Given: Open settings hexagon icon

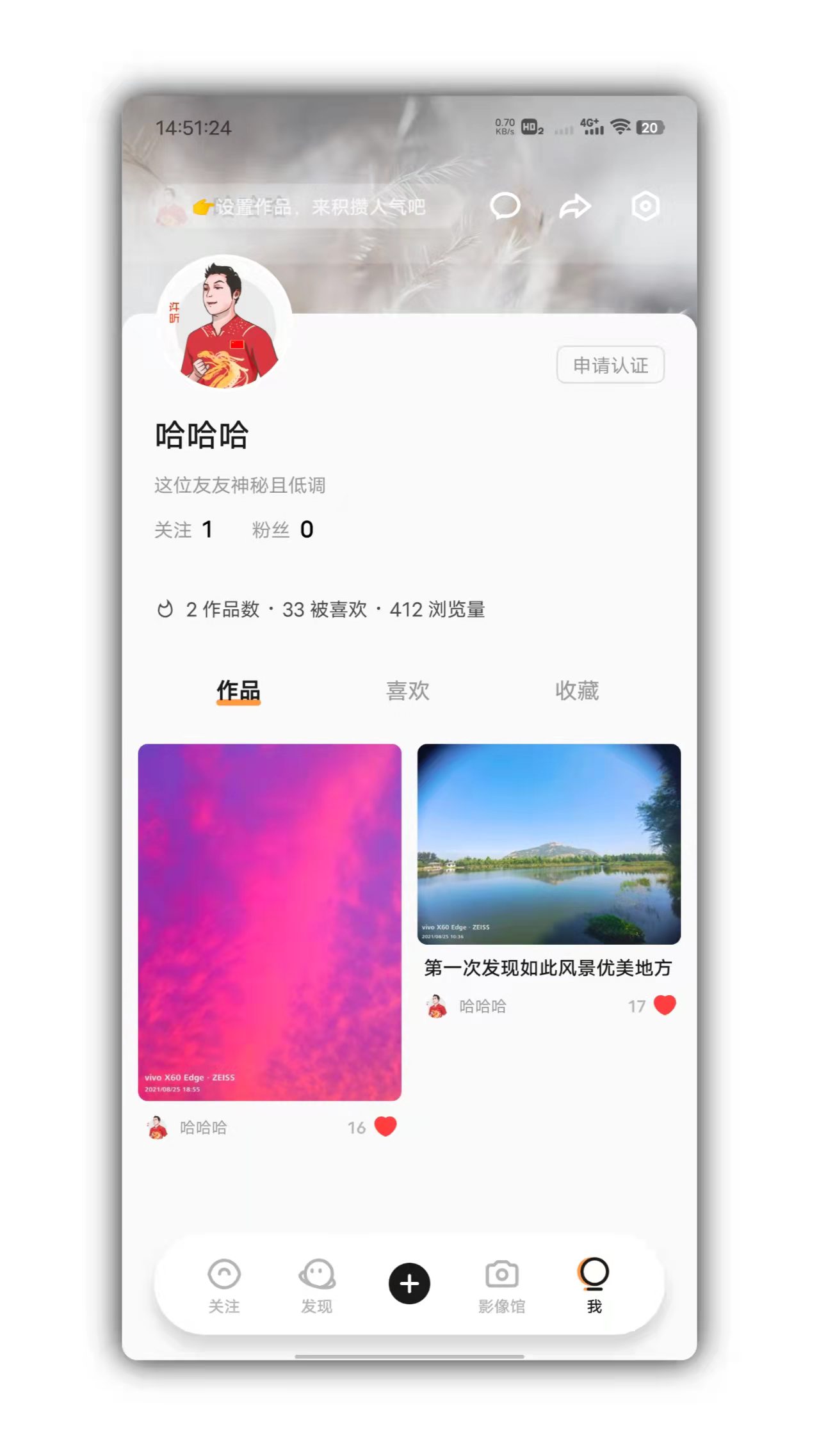Looking at the screenshot, I should point(645,206).
